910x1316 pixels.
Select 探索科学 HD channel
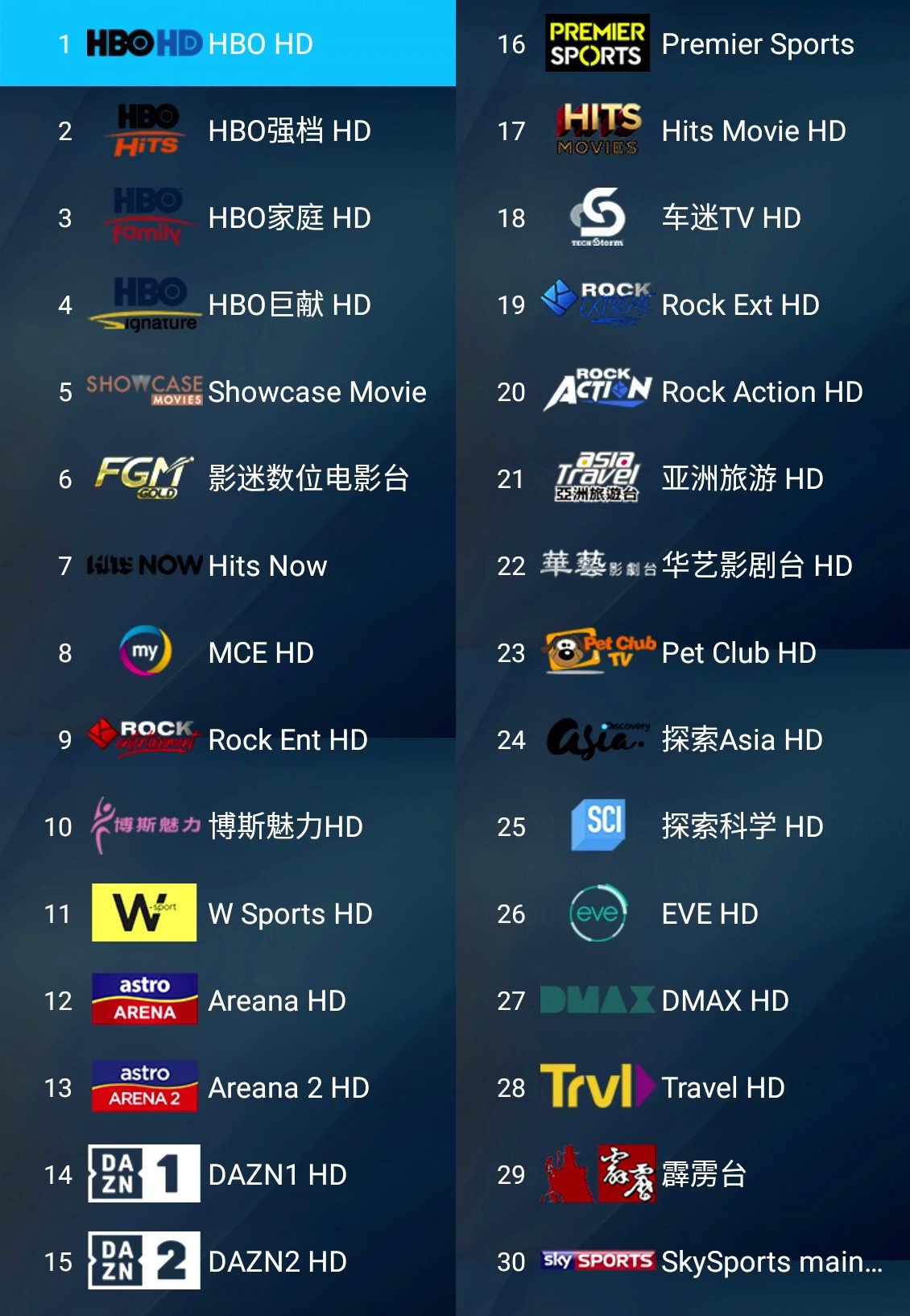click(x=683, y=826)
